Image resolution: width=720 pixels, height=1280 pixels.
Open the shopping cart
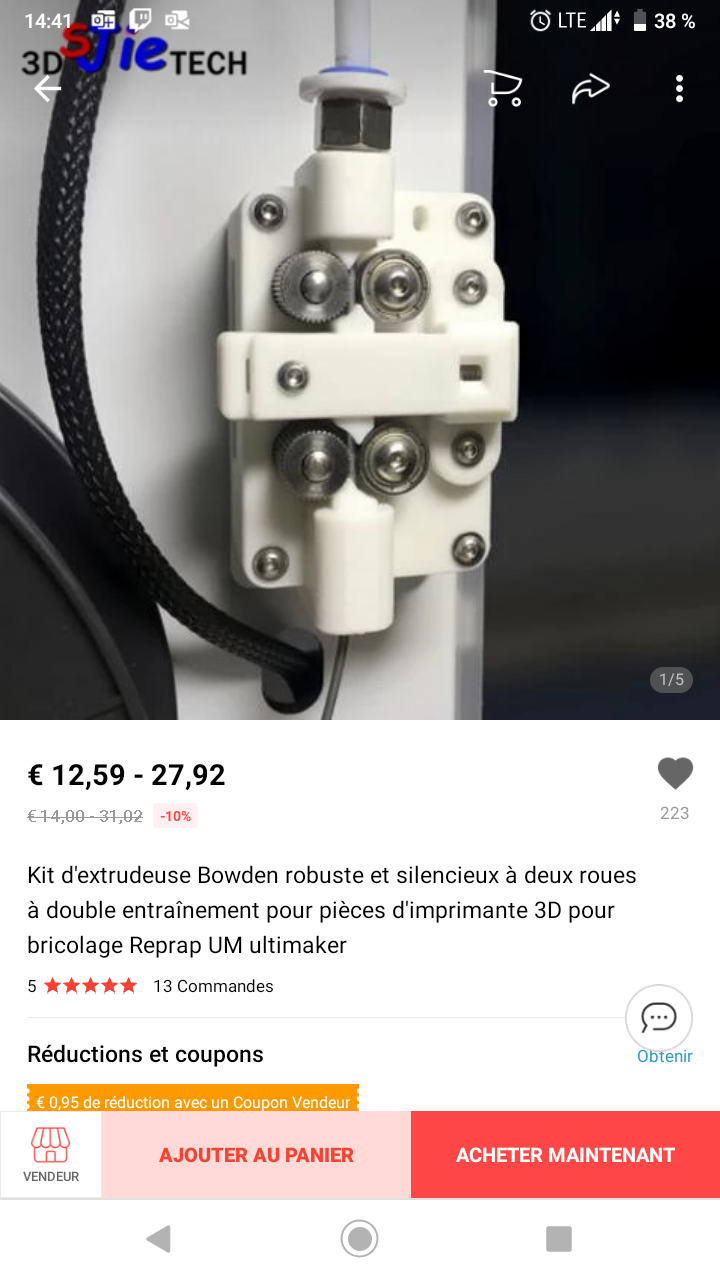(x=503, y=88)
